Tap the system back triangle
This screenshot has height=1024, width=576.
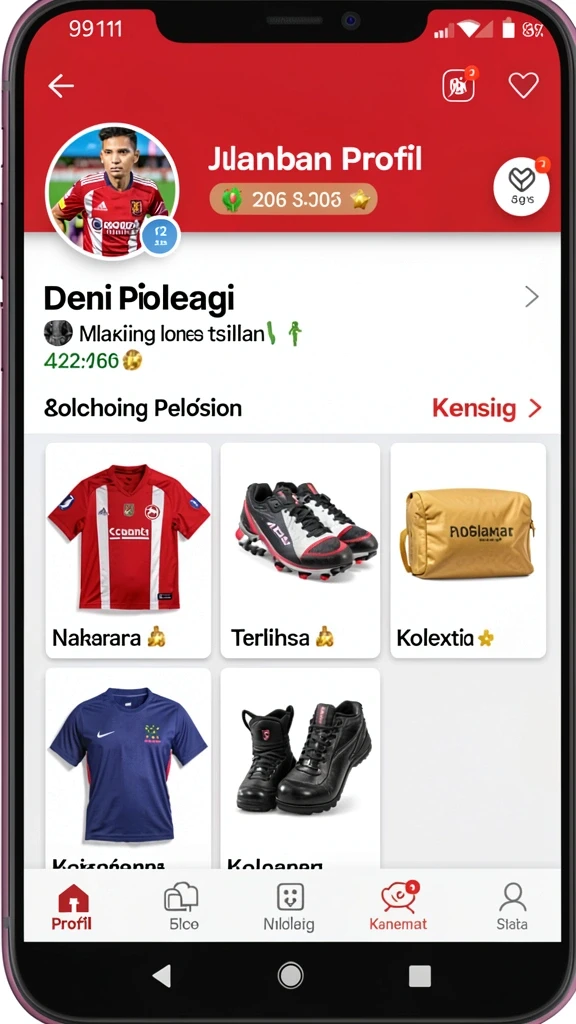[161, 976]
